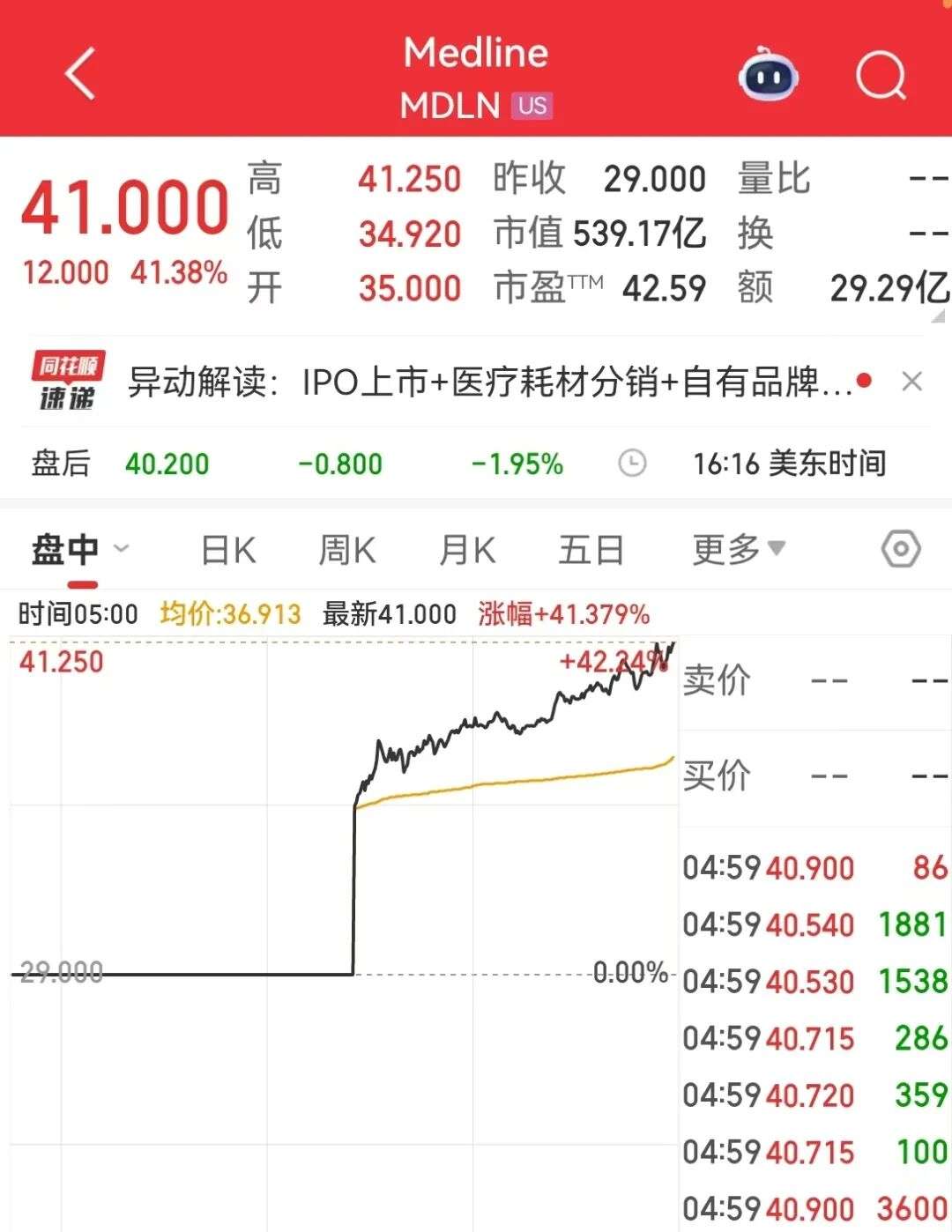Open the search magnifier
This screenshot has width=952, height=1232.
[881, 77]
